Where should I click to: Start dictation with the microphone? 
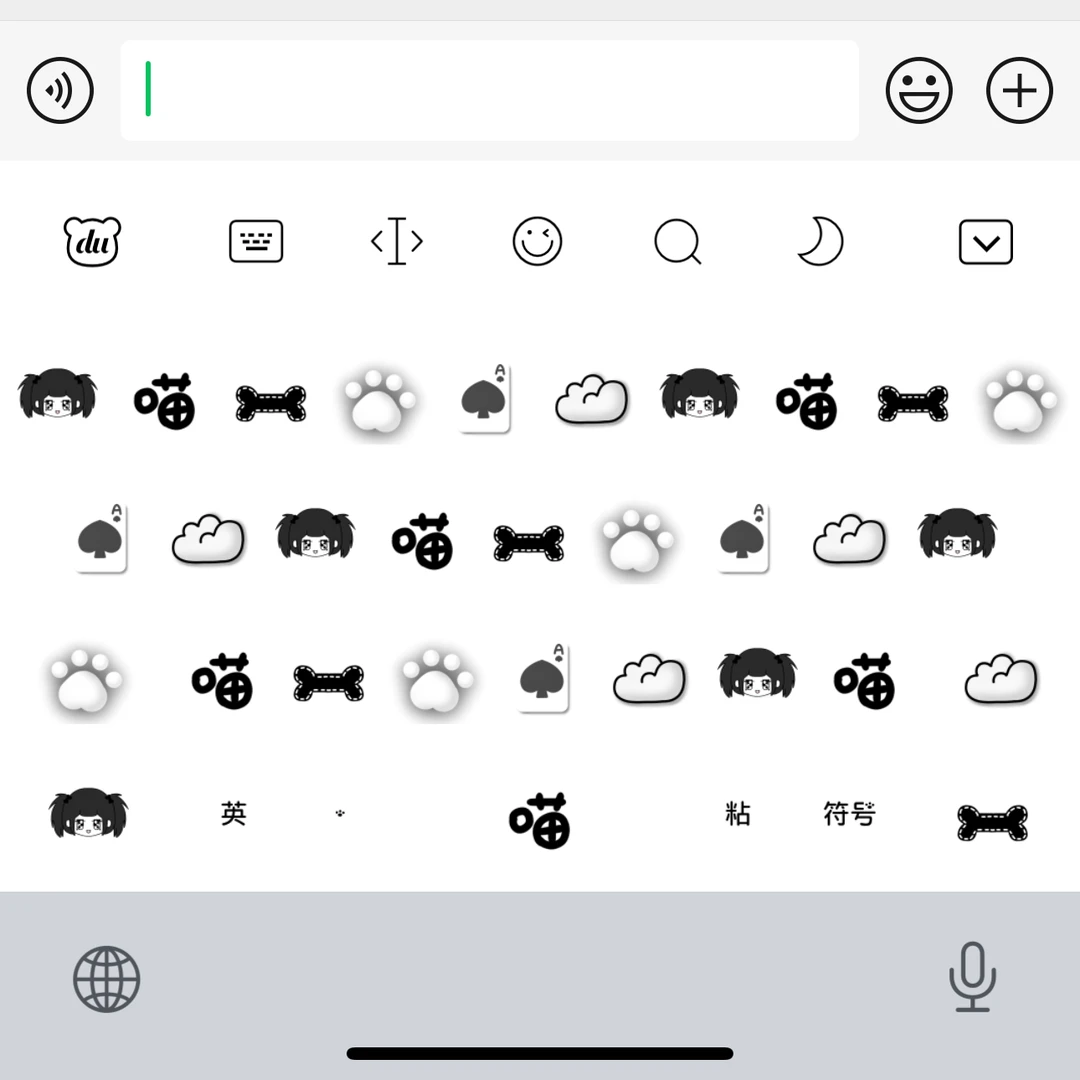972,977
